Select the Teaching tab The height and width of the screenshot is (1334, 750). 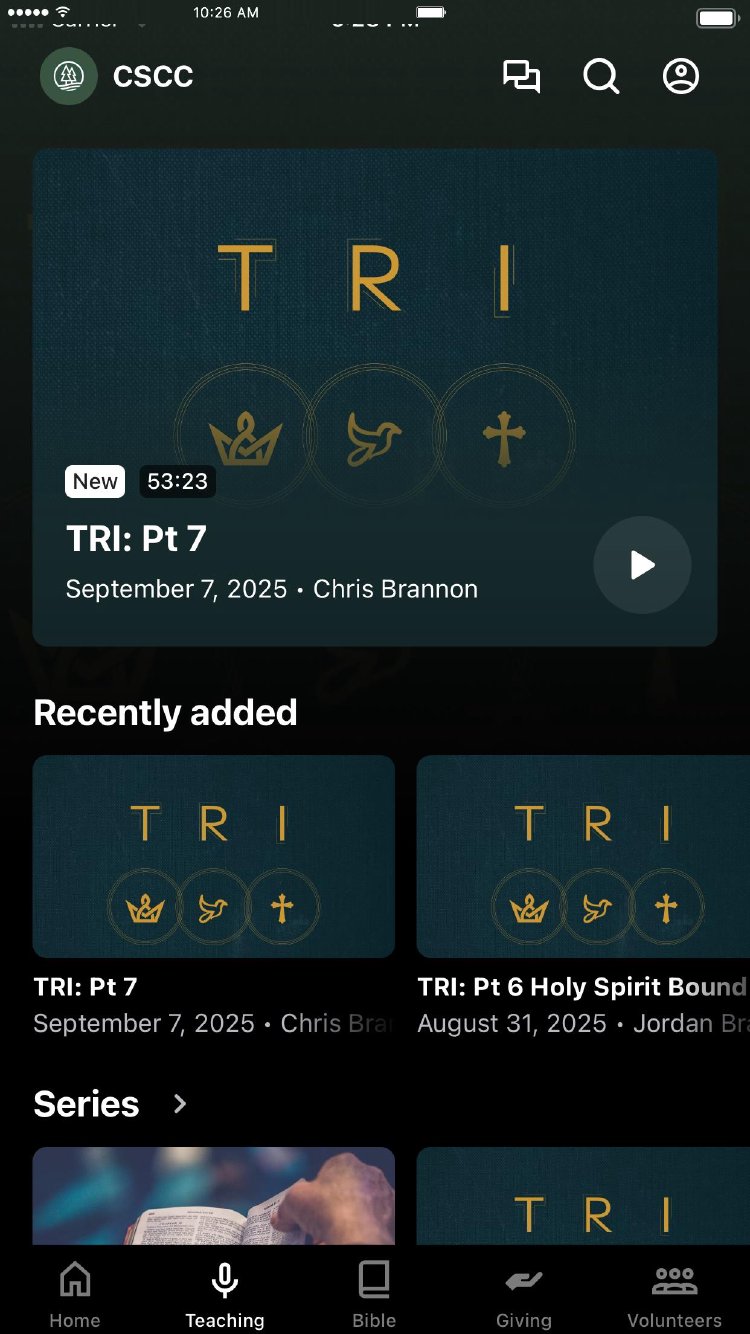225,1294
